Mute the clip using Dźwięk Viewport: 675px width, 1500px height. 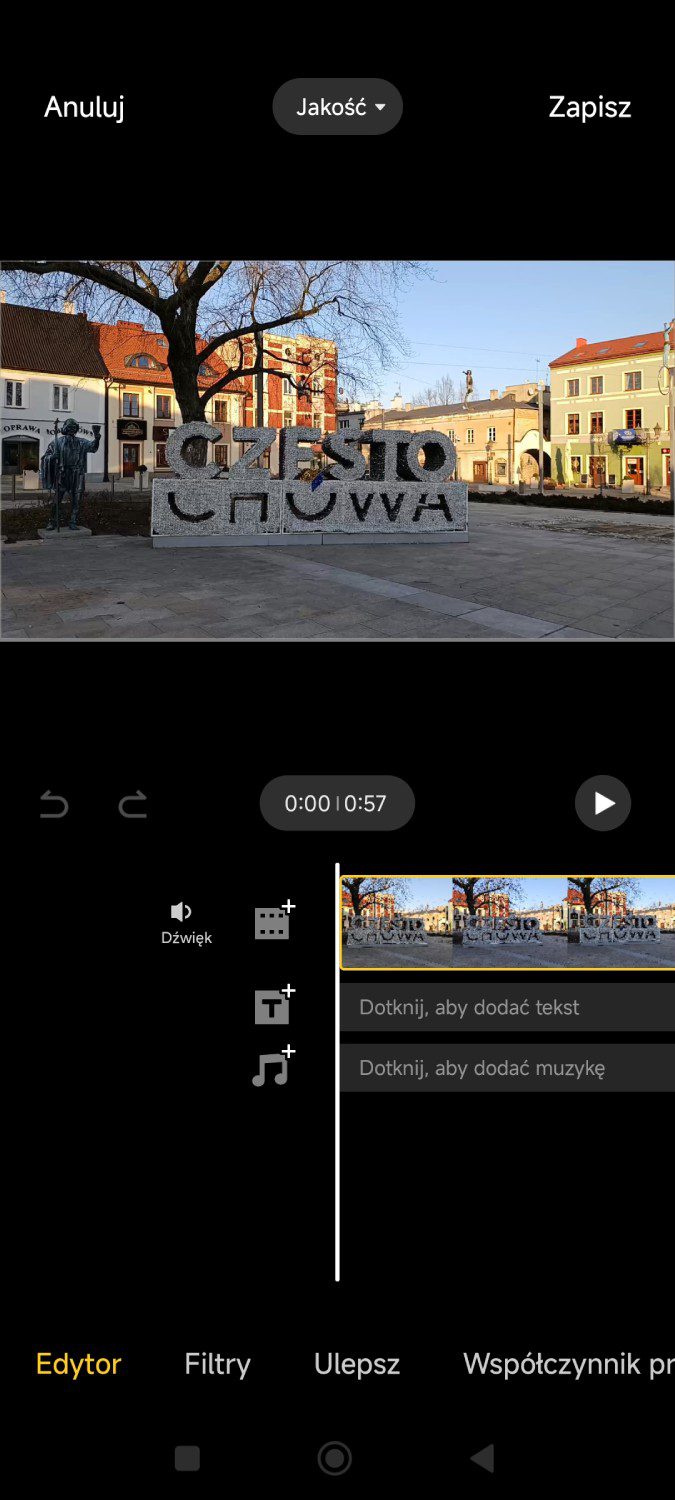(186, 922)
